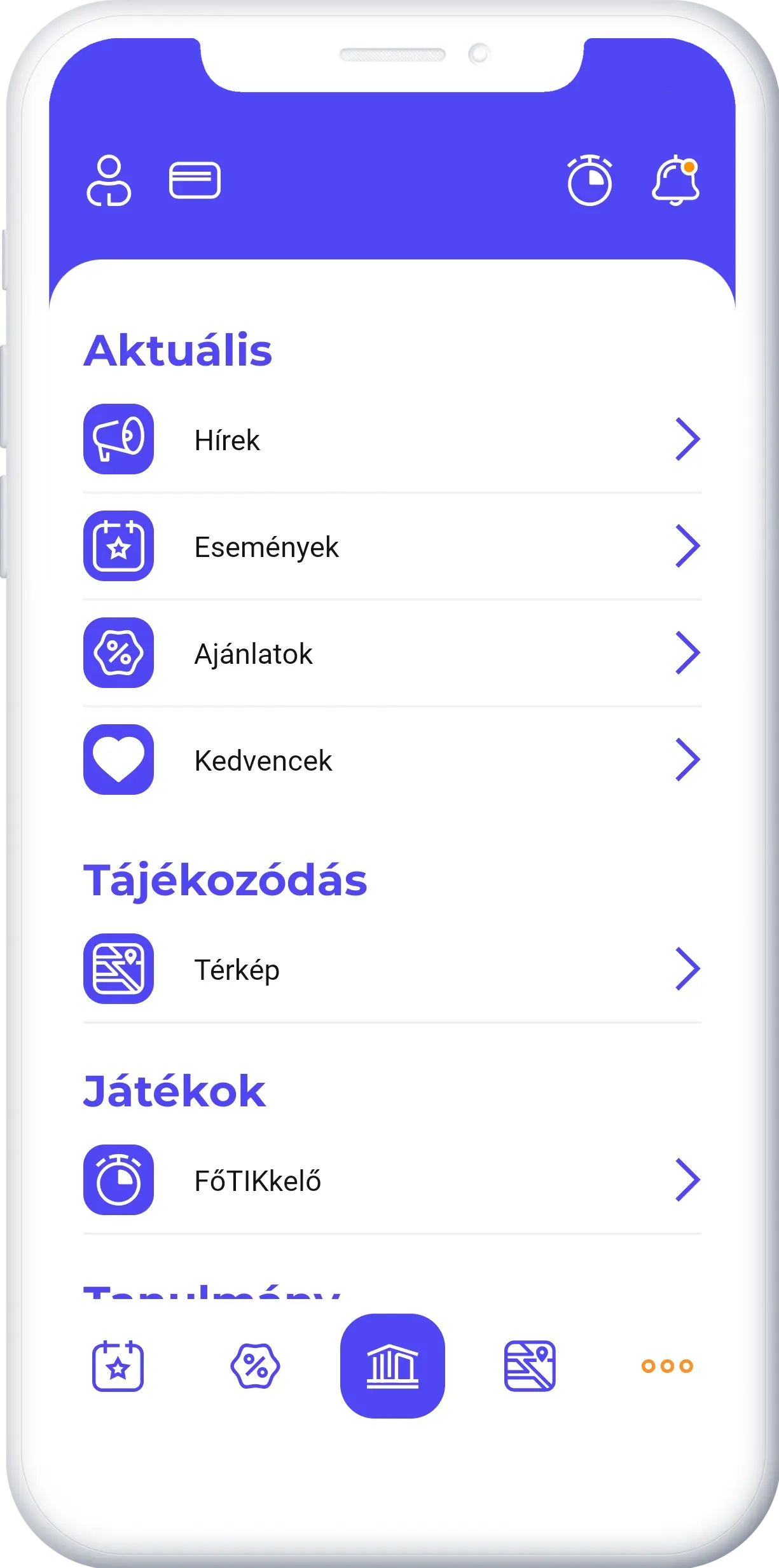Open the three-dot more tab
The image size is (779, 1568).
(x=667, y=1366)
